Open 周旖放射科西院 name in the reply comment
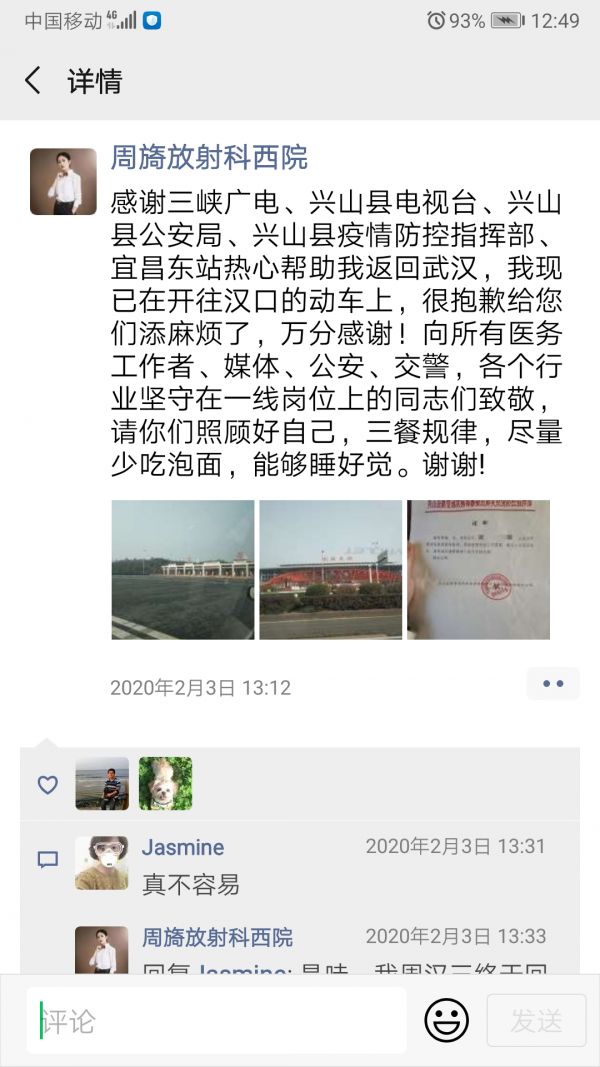Image resolution: width=600 pixels, height=1067 pixels. (217, 937)
